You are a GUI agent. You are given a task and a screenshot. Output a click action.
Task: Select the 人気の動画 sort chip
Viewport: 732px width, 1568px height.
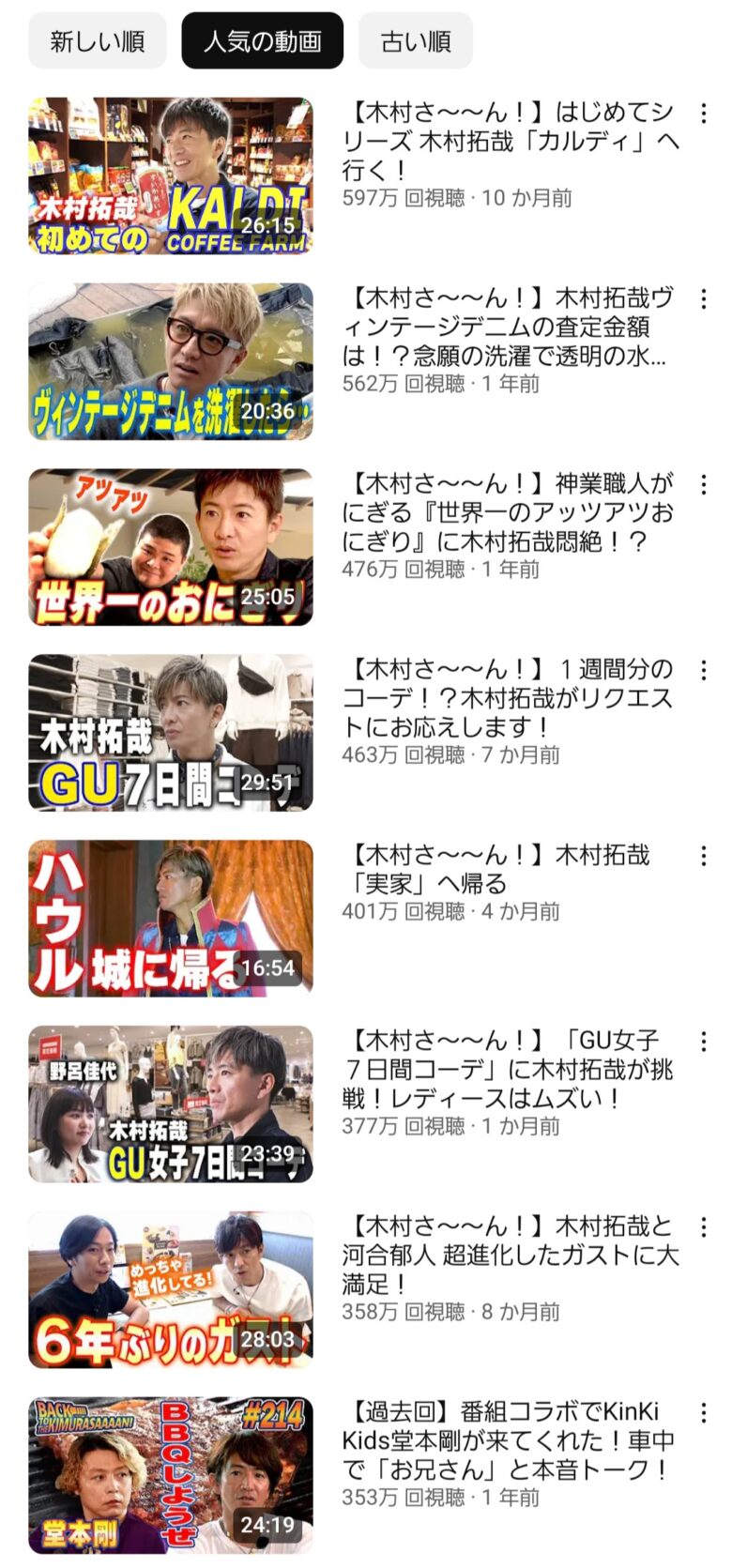click(x=262, y=41)
